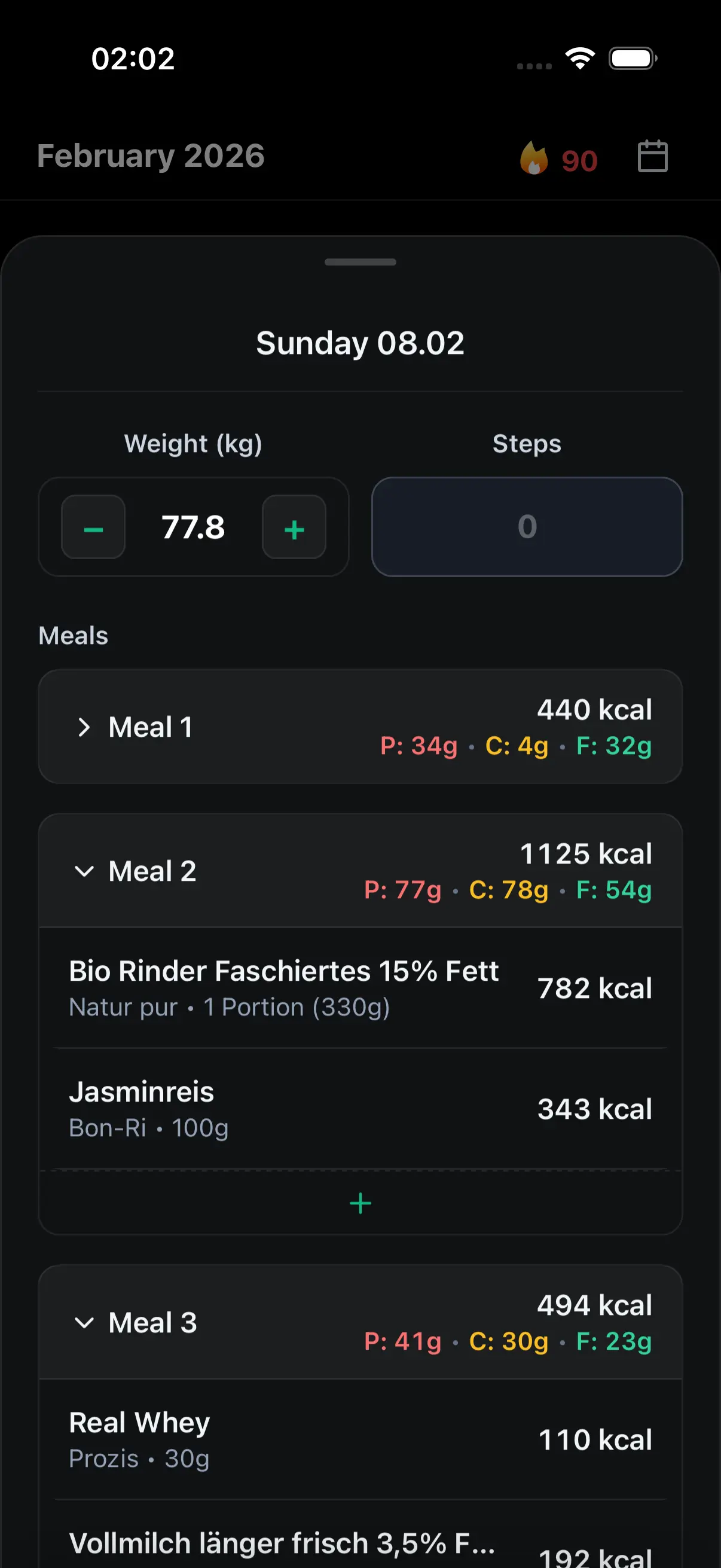Tap the Steps input field

point(527,527)
